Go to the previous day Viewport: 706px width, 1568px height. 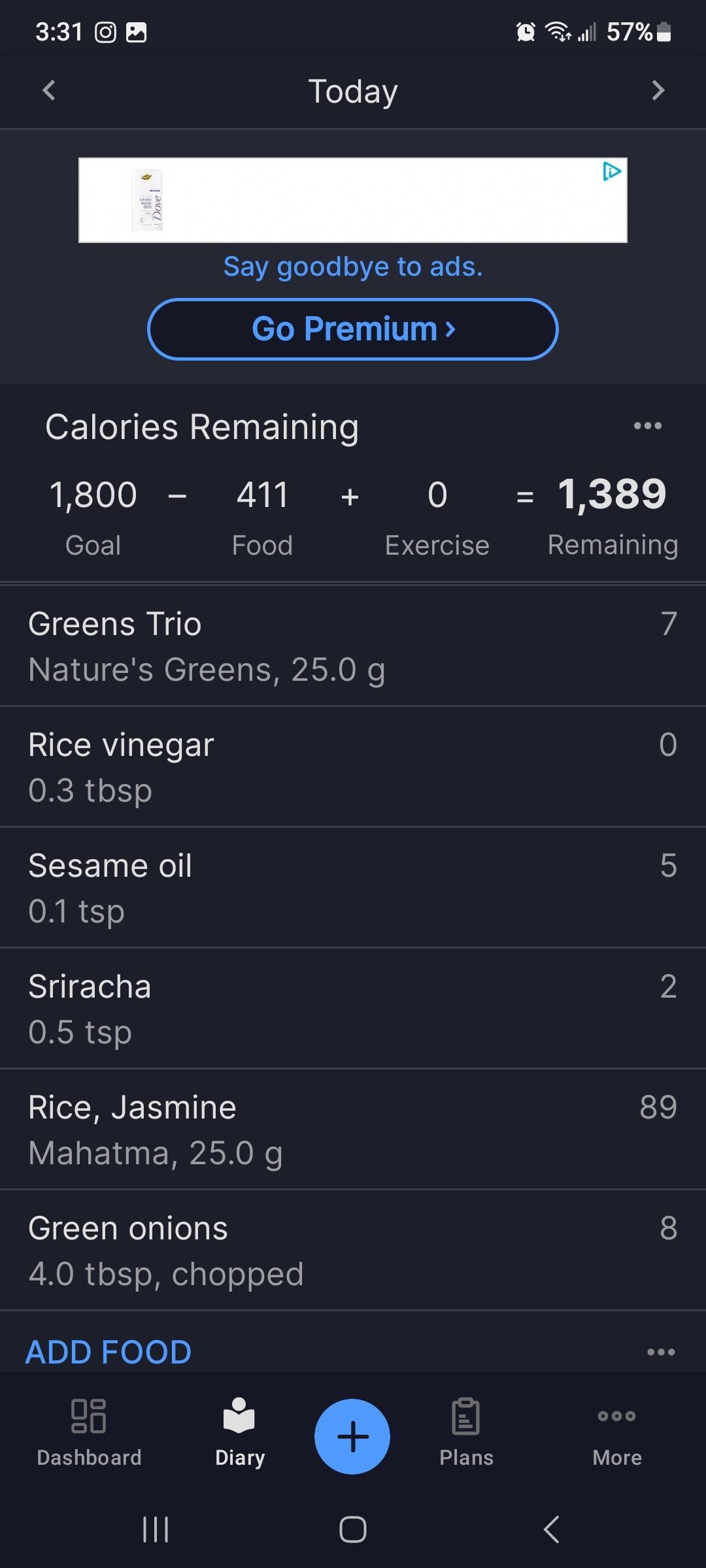(49, 90)
